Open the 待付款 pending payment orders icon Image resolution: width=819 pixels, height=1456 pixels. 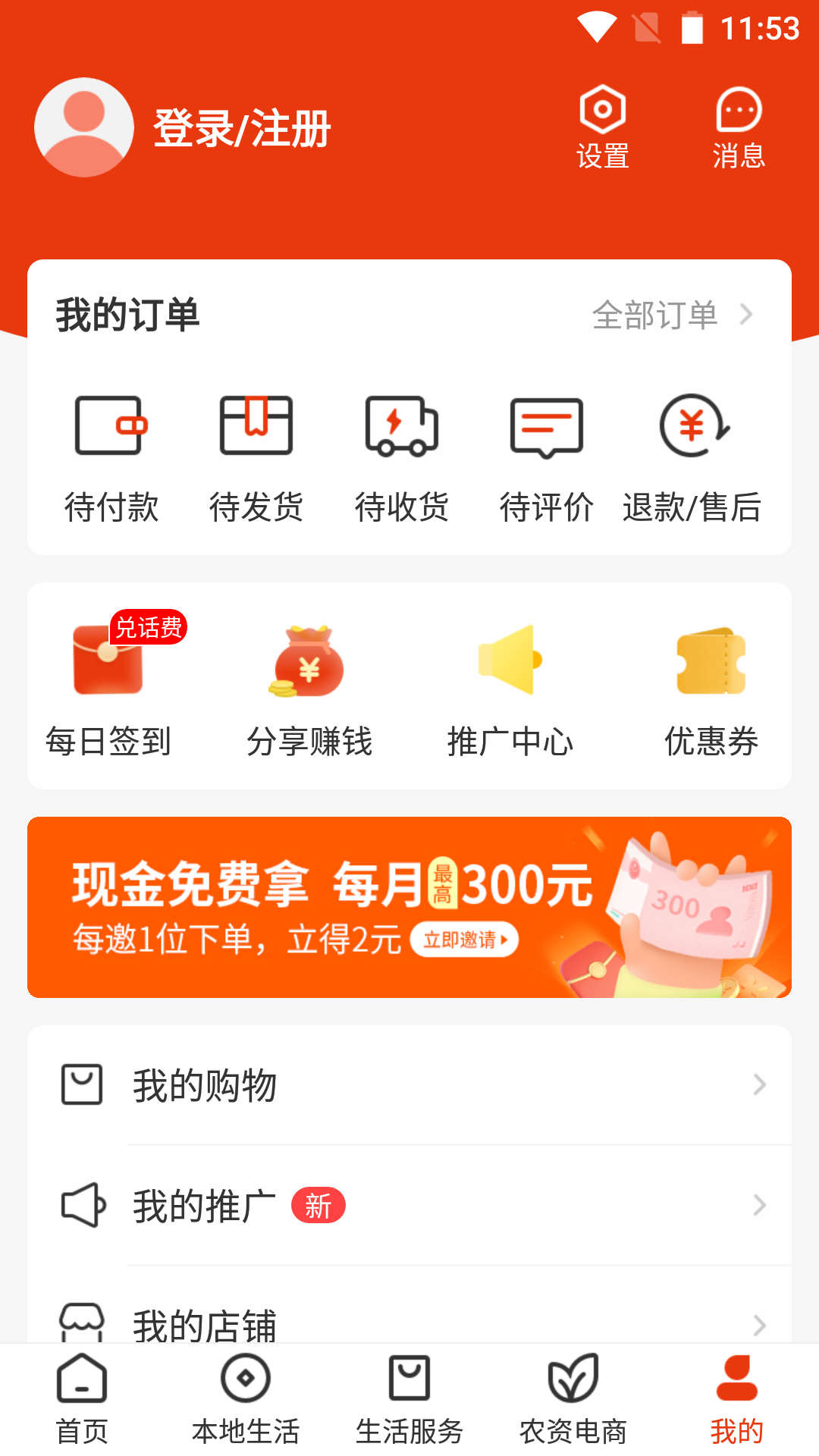click(x=111, y=455)
